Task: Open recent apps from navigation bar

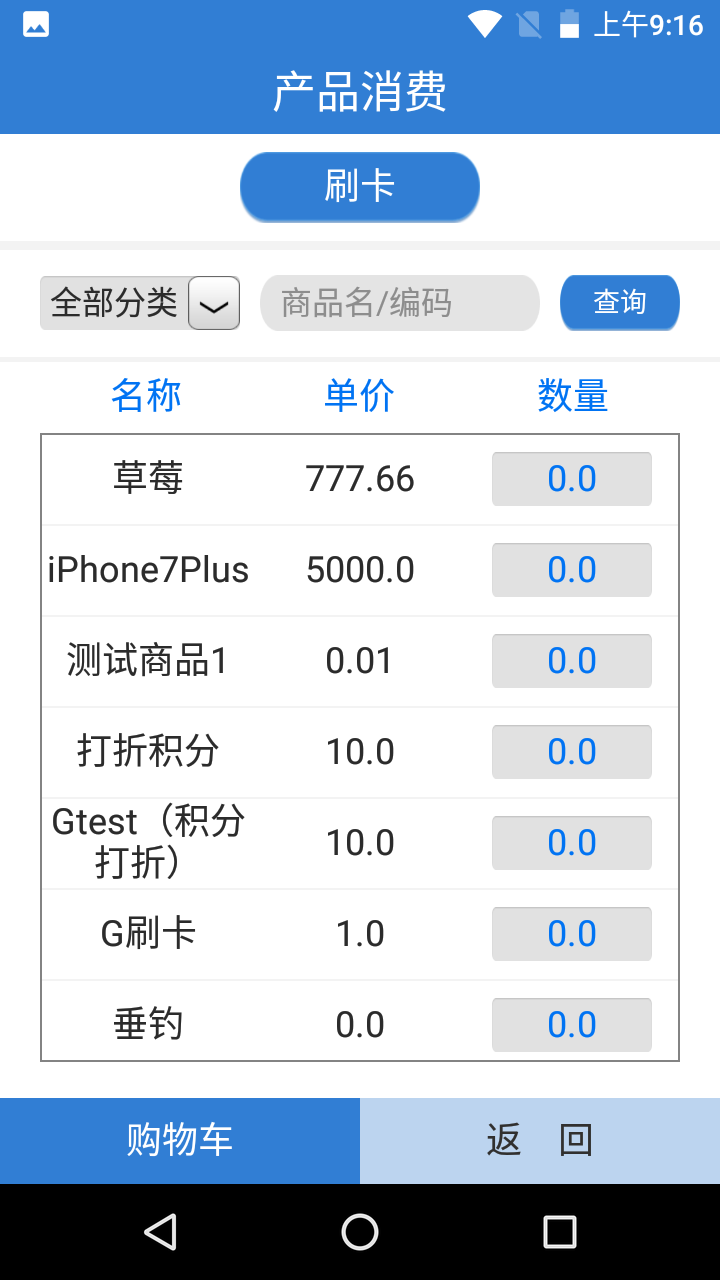Action: 560,1232
